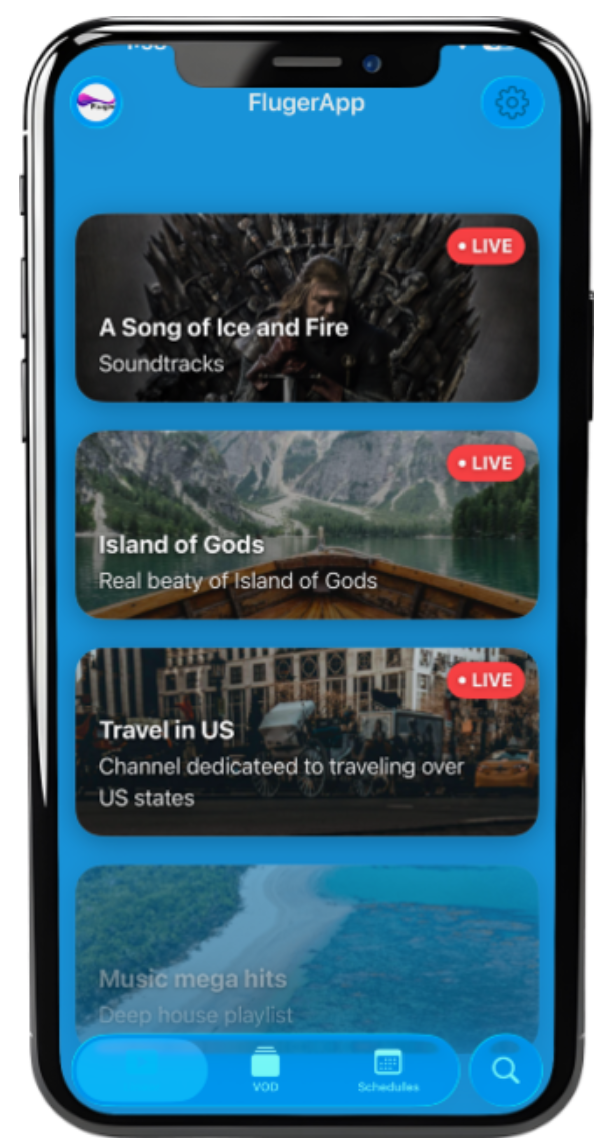This screenshot has width=603, height=1141.
Task: Select the highlighted first bottom tab
Action: tap(141, 1069)
